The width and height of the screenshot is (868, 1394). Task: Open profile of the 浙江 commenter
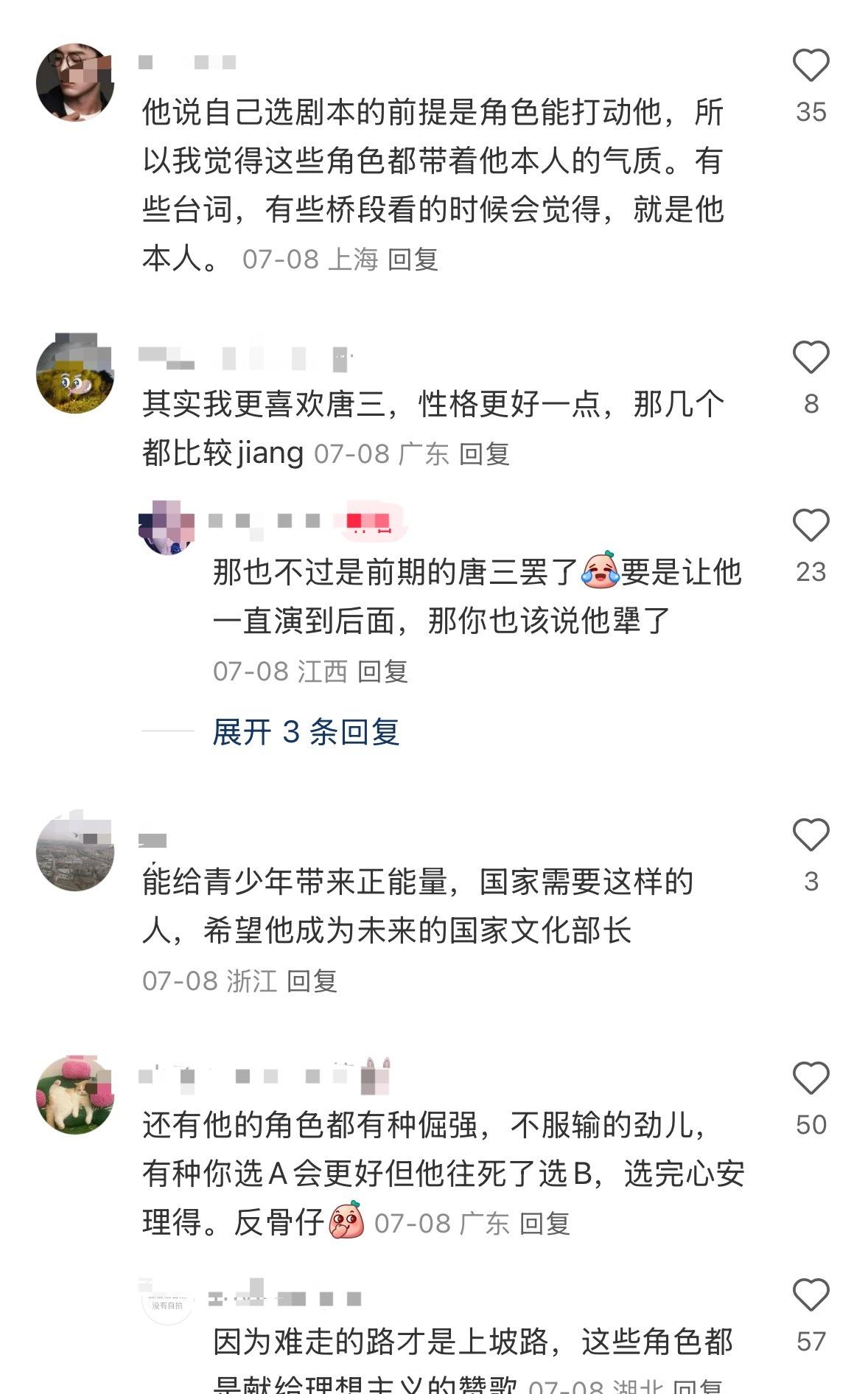pyautogui.click(x=75, y=851)
